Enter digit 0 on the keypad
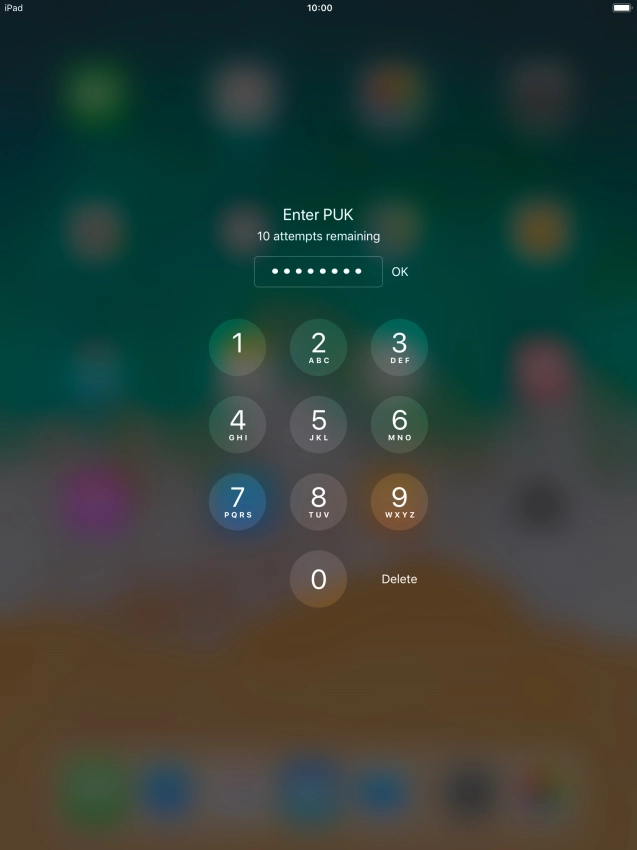637x850 pixels. coord(319,579)
